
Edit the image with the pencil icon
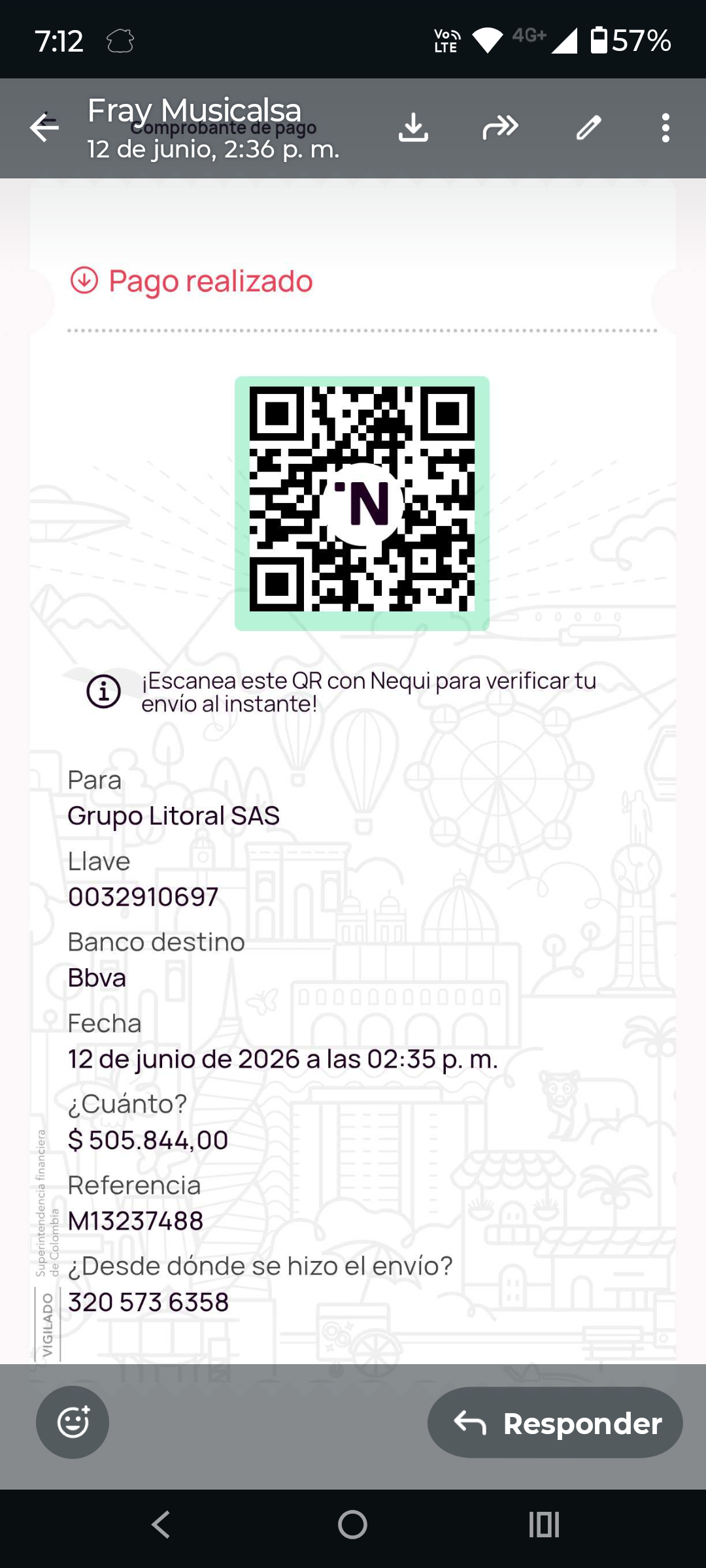point(588,127)
